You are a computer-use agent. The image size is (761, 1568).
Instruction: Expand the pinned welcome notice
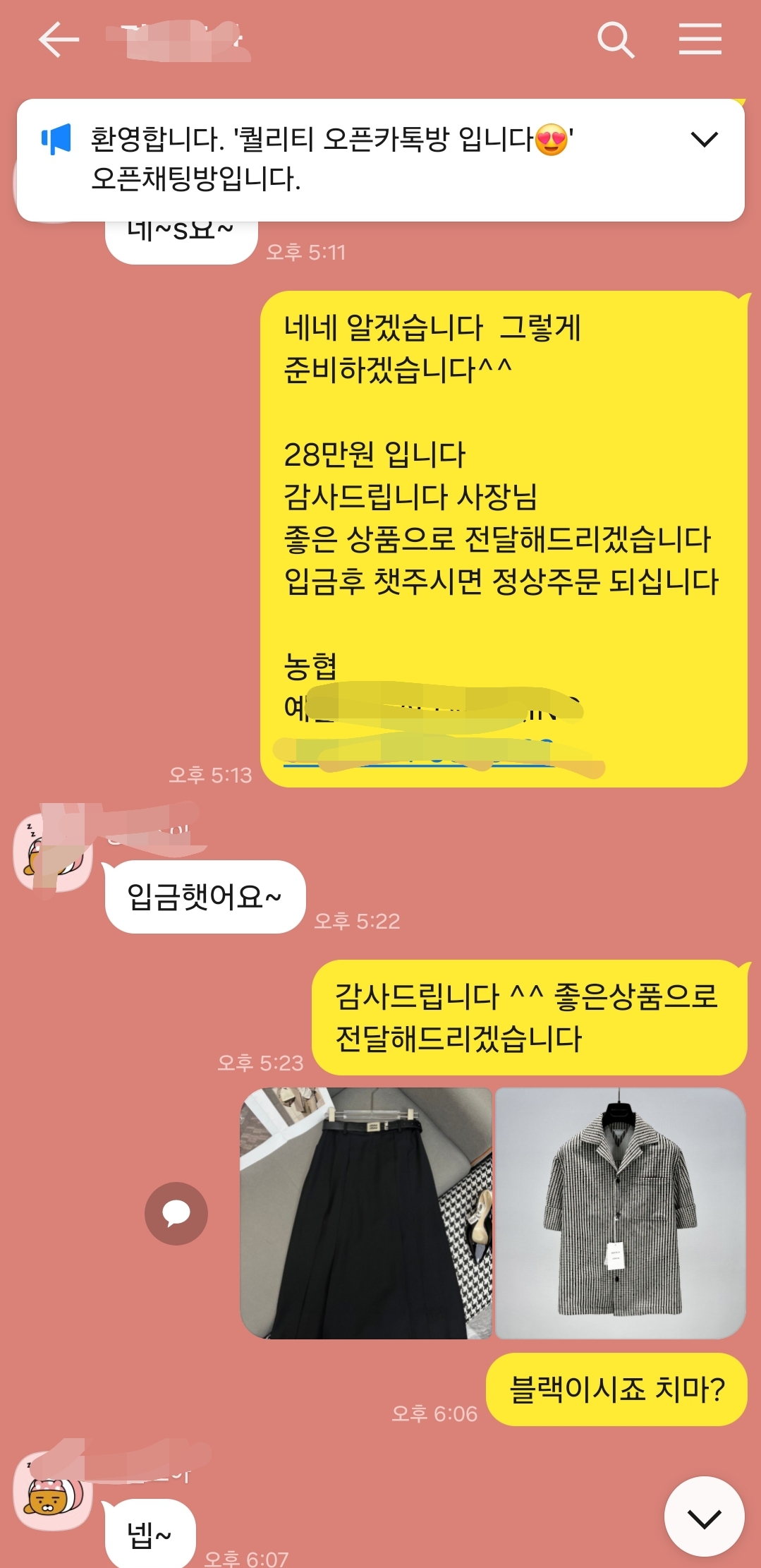tap(704, 139)
